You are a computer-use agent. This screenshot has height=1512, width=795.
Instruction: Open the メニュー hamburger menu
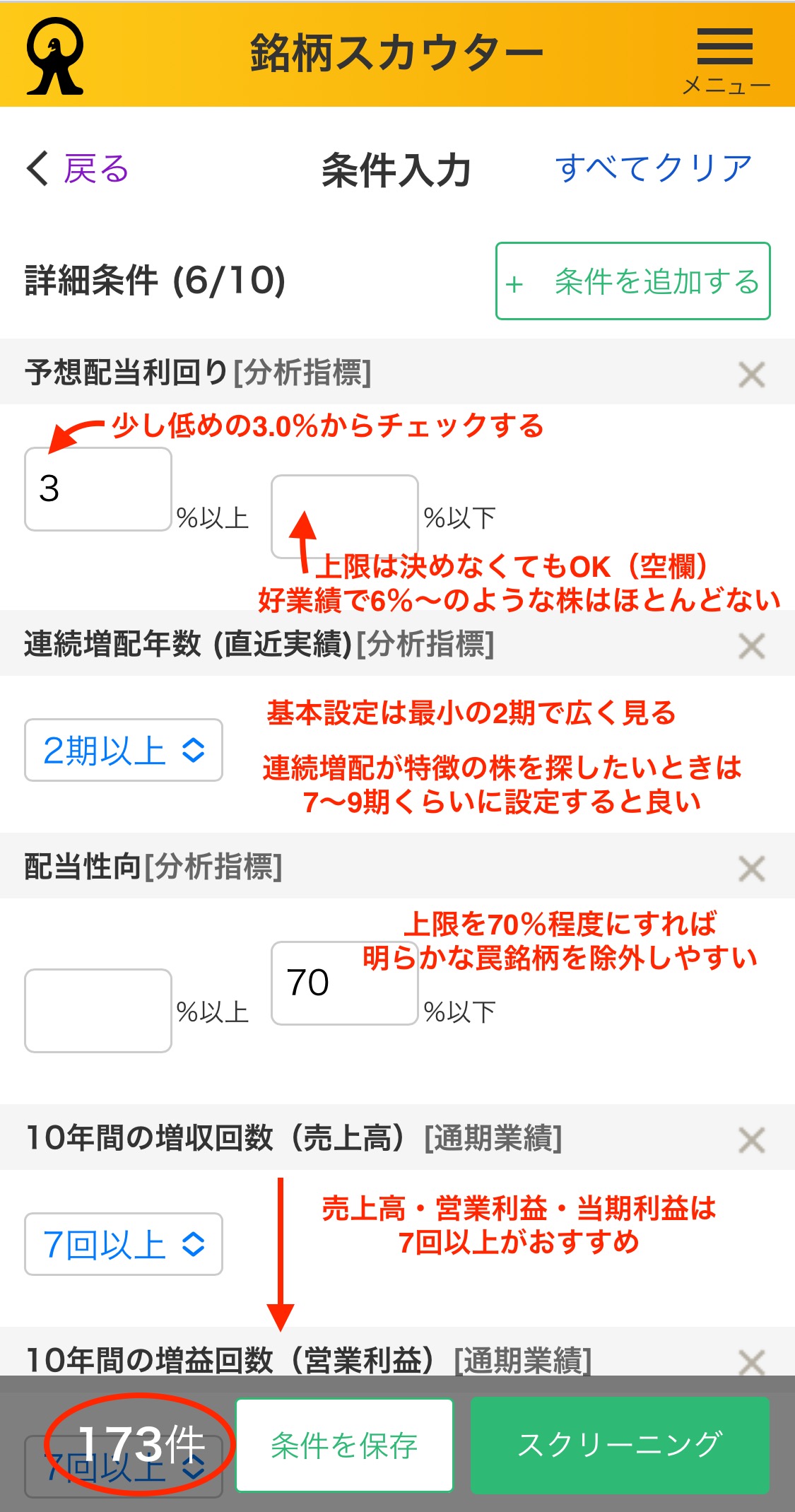point(725,60)
